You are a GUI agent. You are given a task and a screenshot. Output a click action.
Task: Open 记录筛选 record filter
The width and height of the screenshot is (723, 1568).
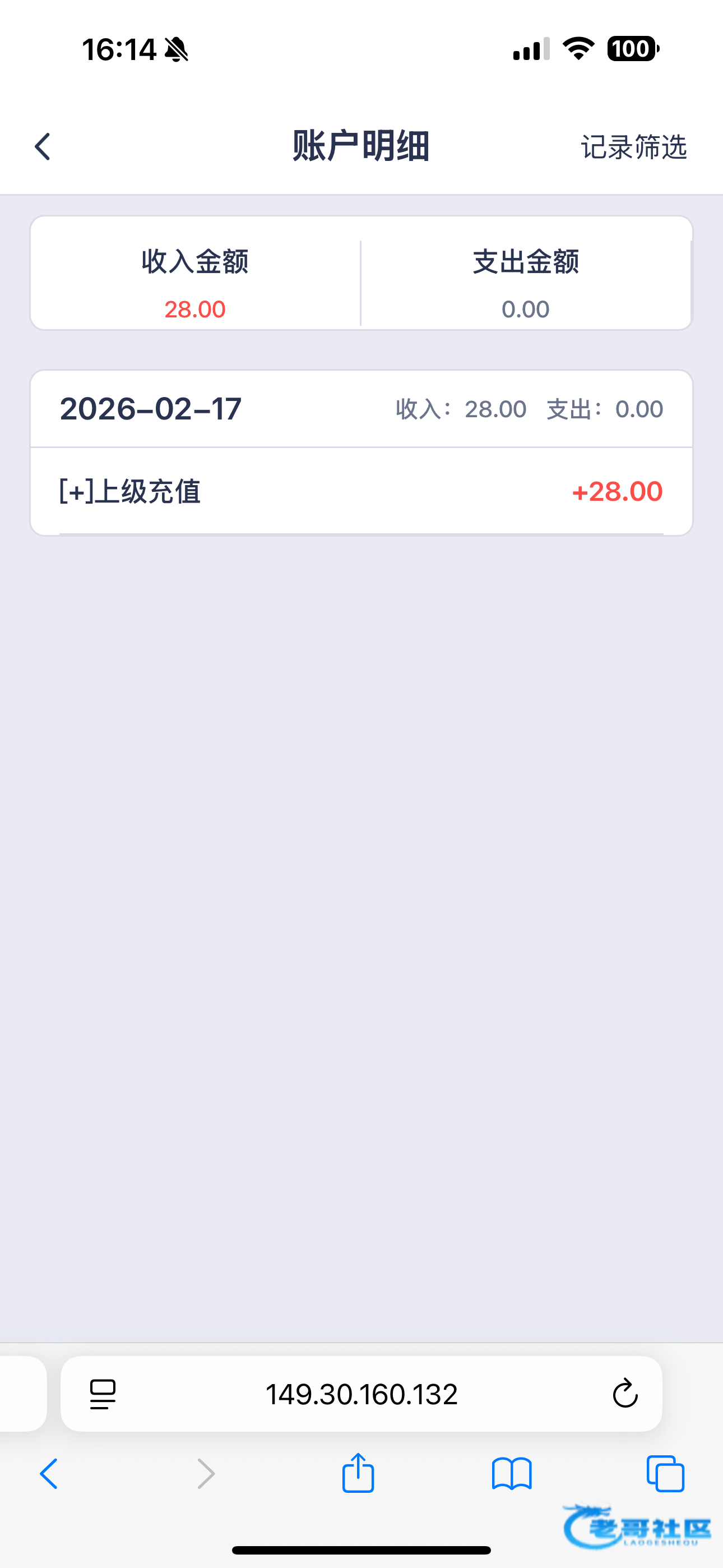(x=633, y=147)
